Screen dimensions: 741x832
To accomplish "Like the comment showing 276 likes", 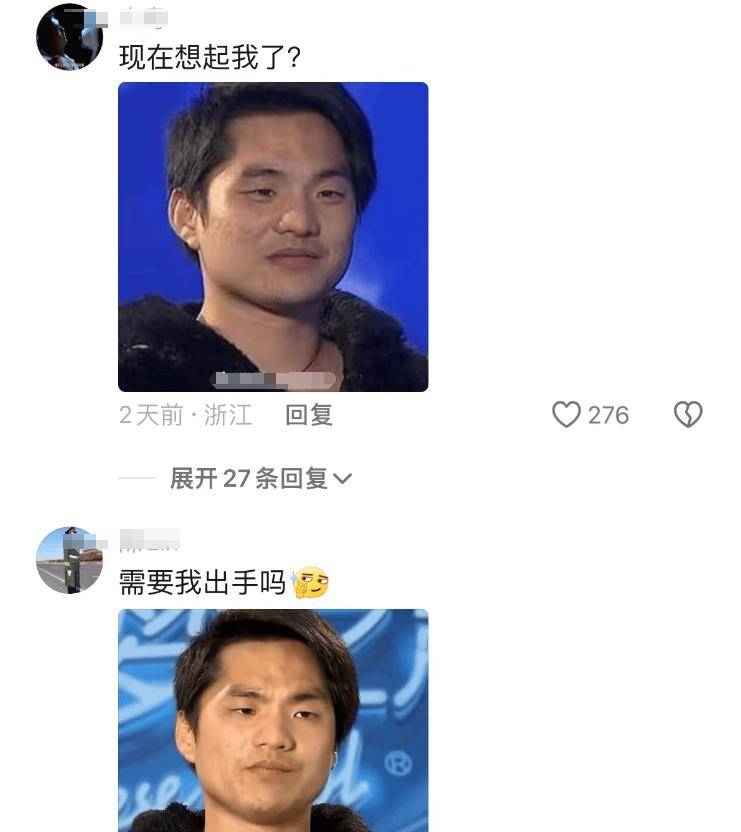I will (x=568, y=415).
